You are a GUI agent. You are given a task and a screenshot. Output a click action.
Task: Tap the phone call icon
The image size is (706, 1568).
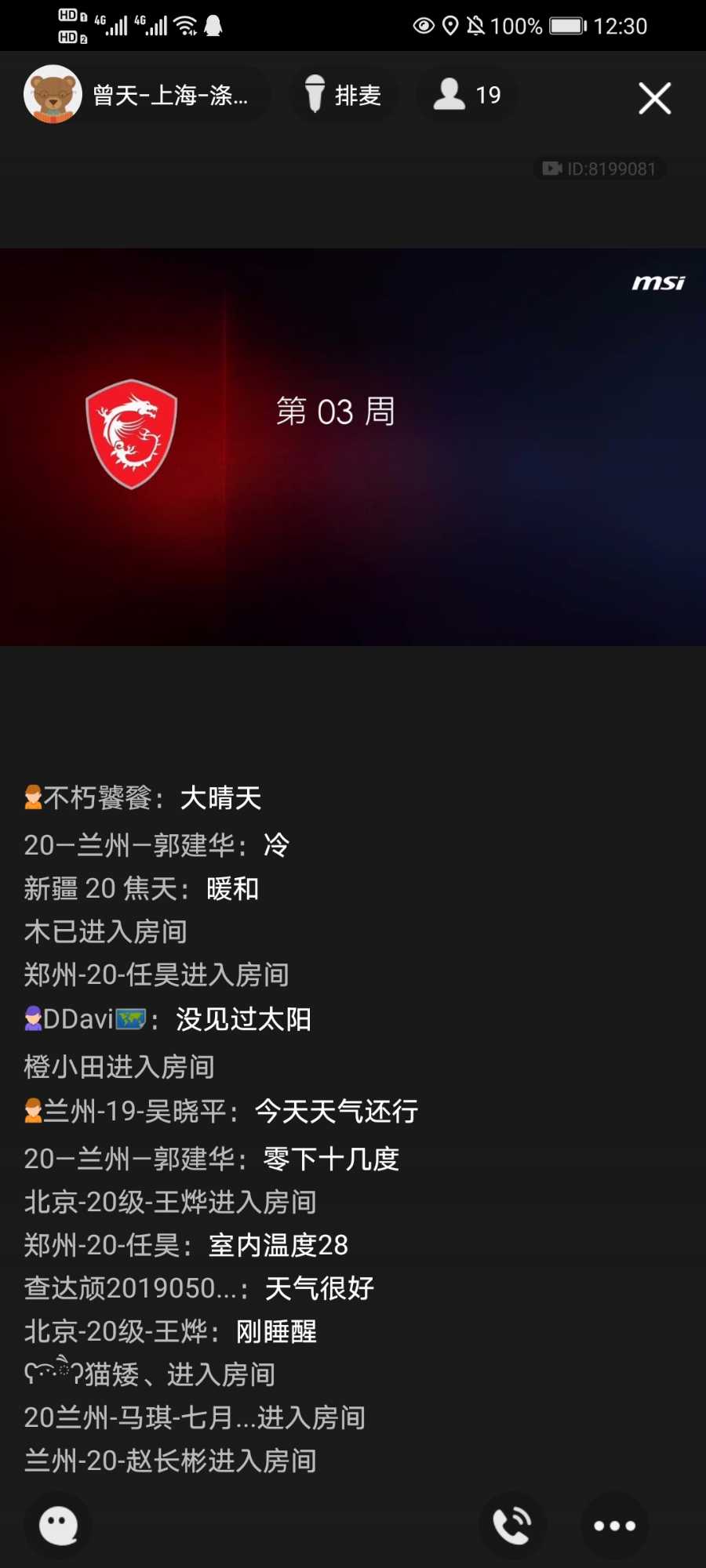[x=511, y=1526]
